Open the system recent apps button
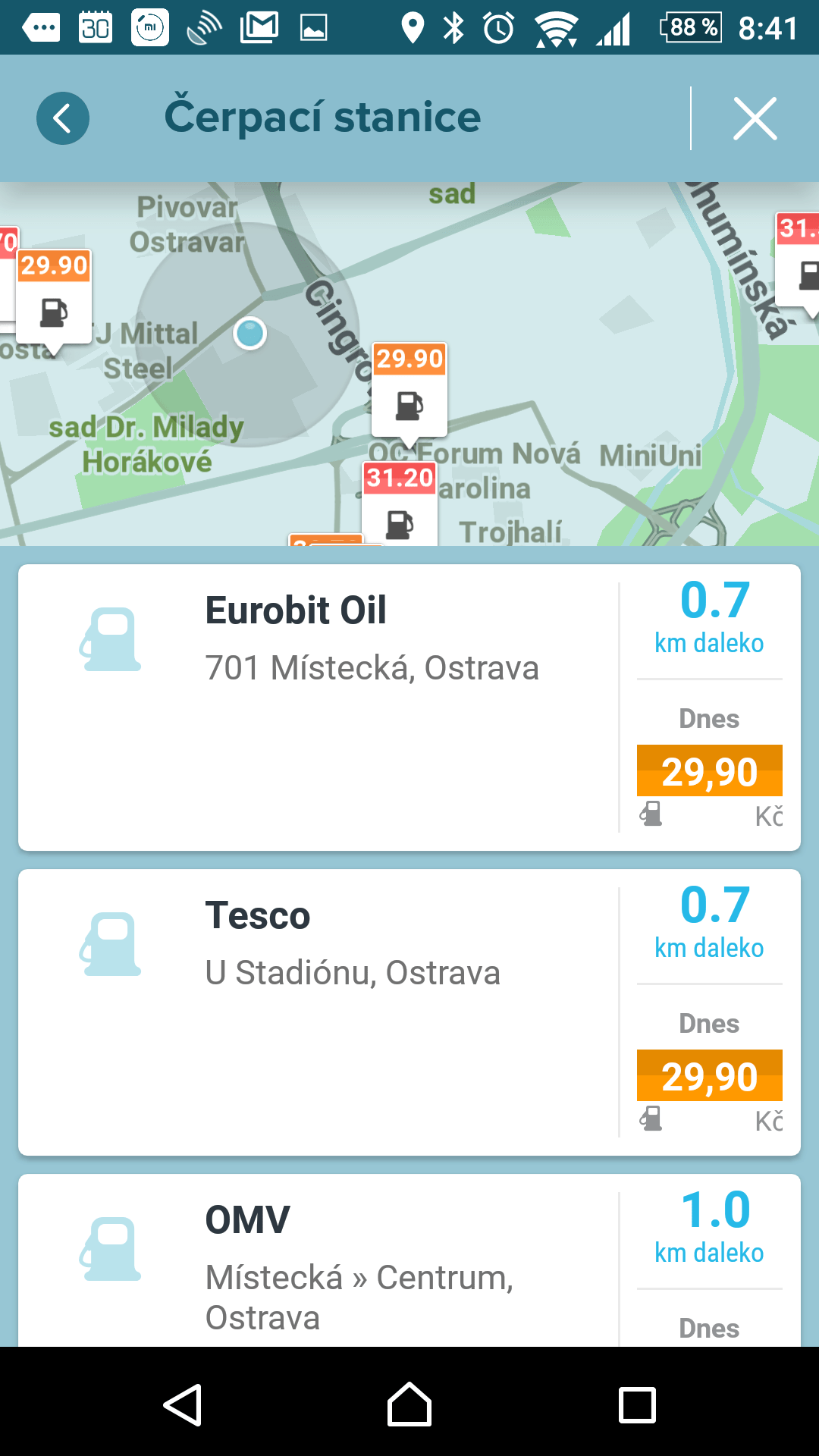819x1456 pixels. (637, 1404)
